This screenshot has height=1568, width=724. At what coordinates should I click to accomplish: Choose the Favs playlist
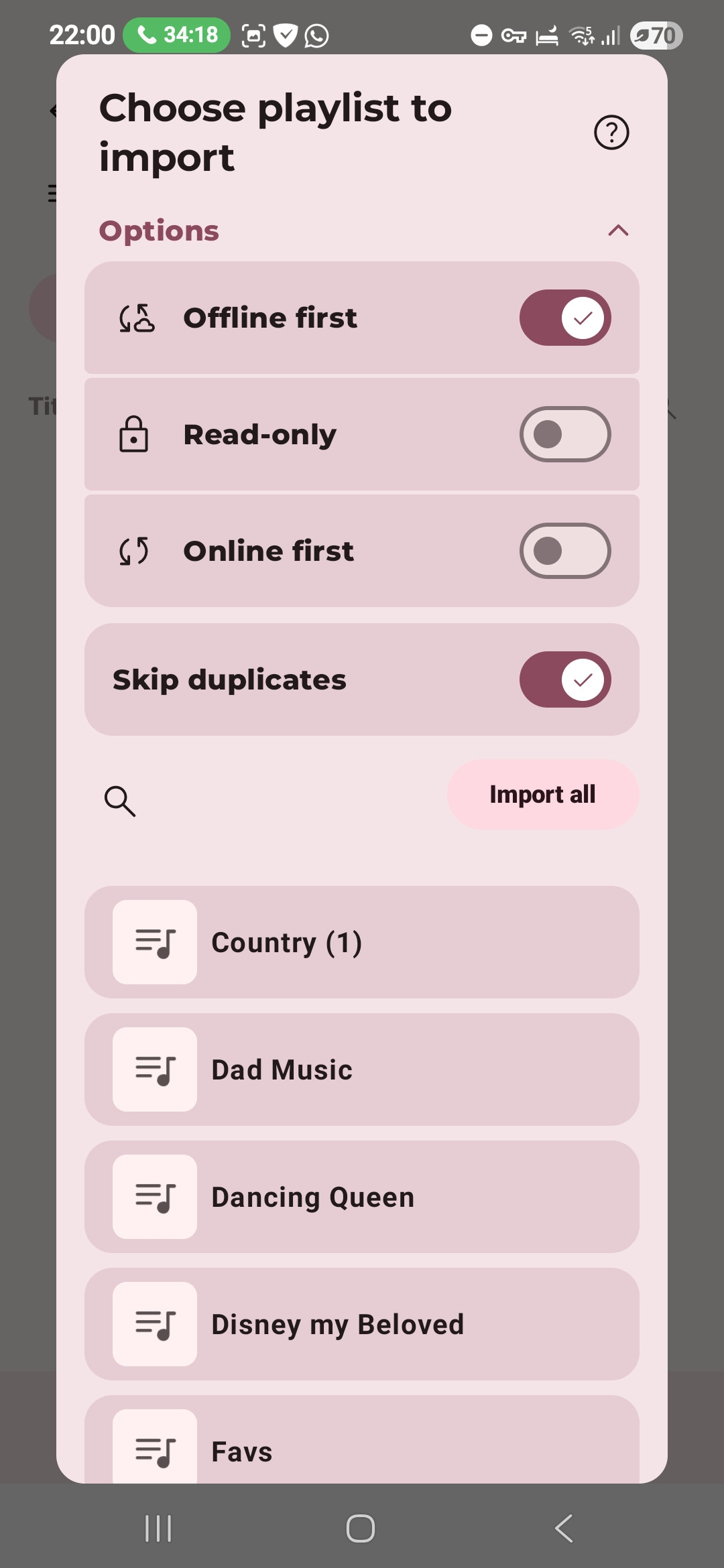click(x=362, y=1447)
